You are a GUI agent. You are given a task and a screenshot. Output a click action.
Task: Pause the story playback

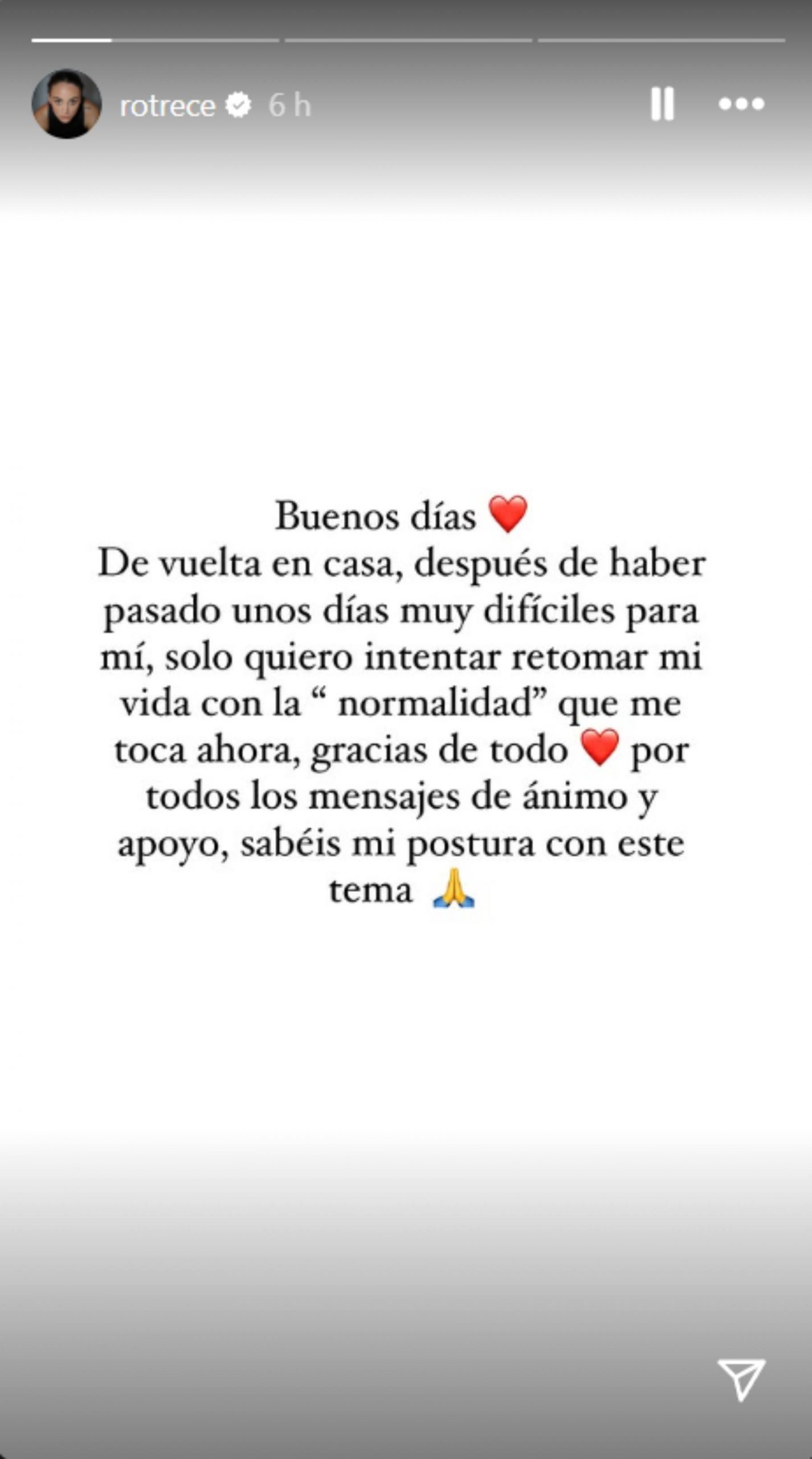tap(662, 104)
